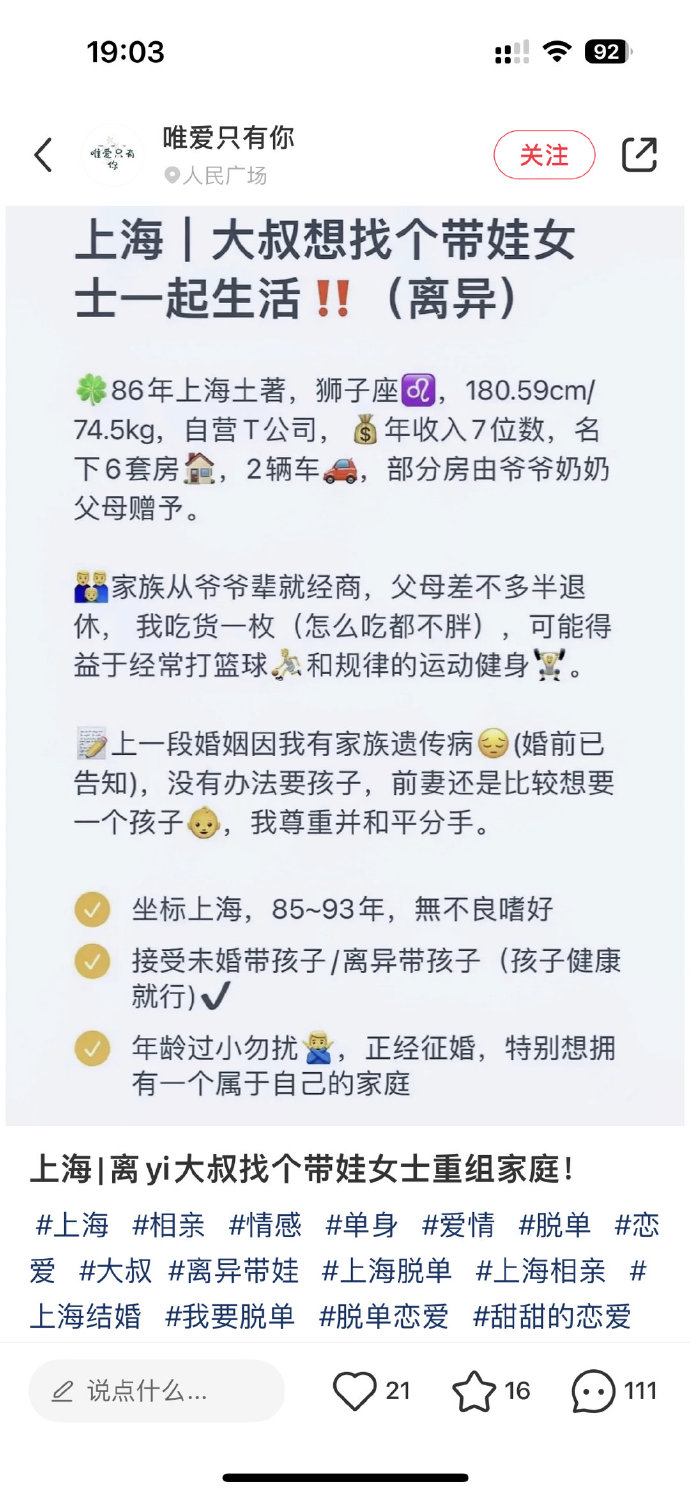690x1496 pixels.
Task: Open the #单身 hashtag
Action: tap(361, 1225)
